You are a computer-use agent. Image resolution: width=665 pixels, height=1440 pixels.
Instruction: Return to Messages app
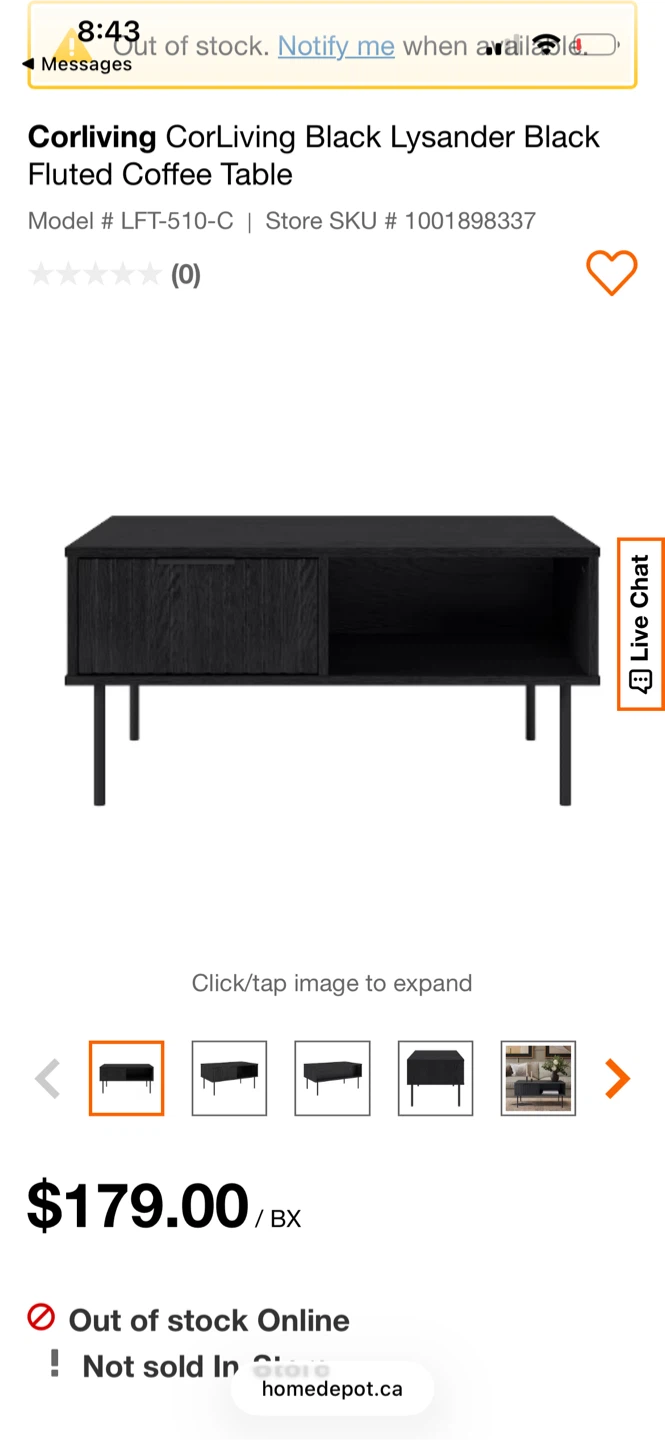click(x=78, y=64)
